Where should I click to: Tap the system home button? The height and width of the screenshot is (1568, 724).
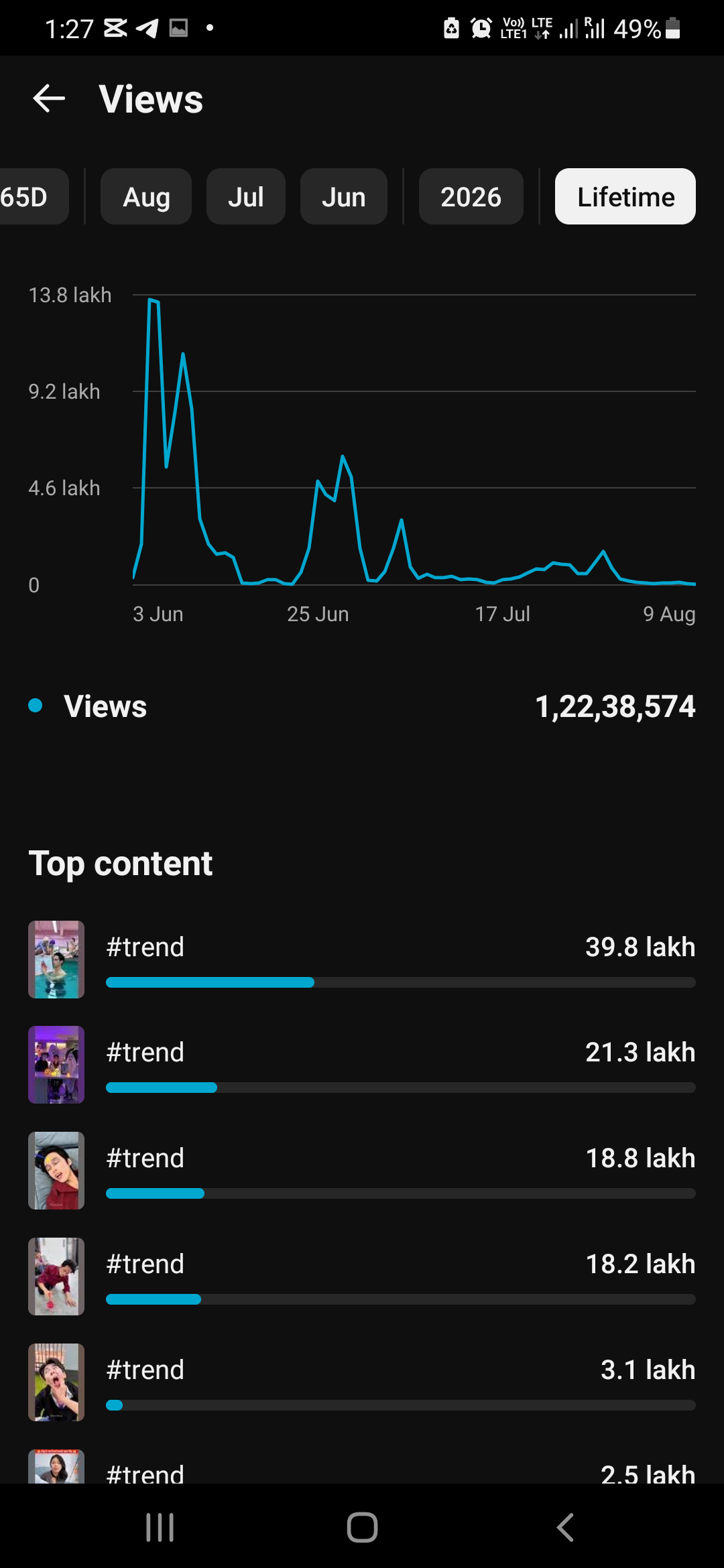tap(362, 1528)
